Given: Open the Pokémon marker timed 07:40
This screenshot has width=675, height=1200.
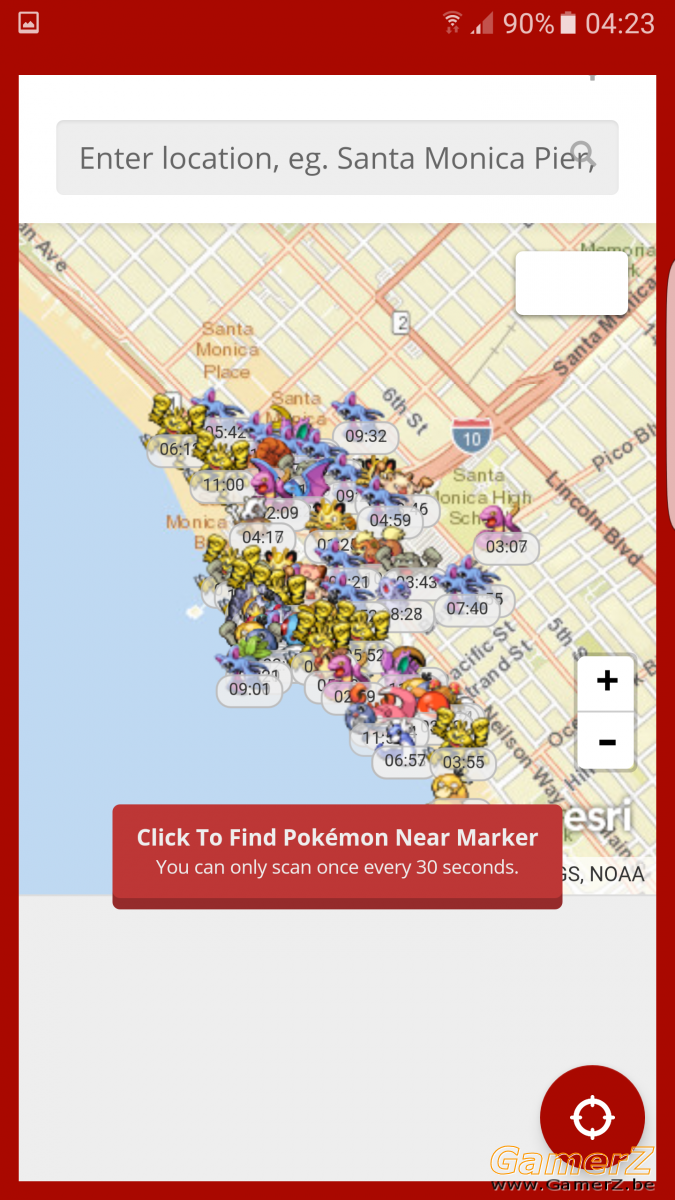Looking at the screenshot, I should (465, 594).
